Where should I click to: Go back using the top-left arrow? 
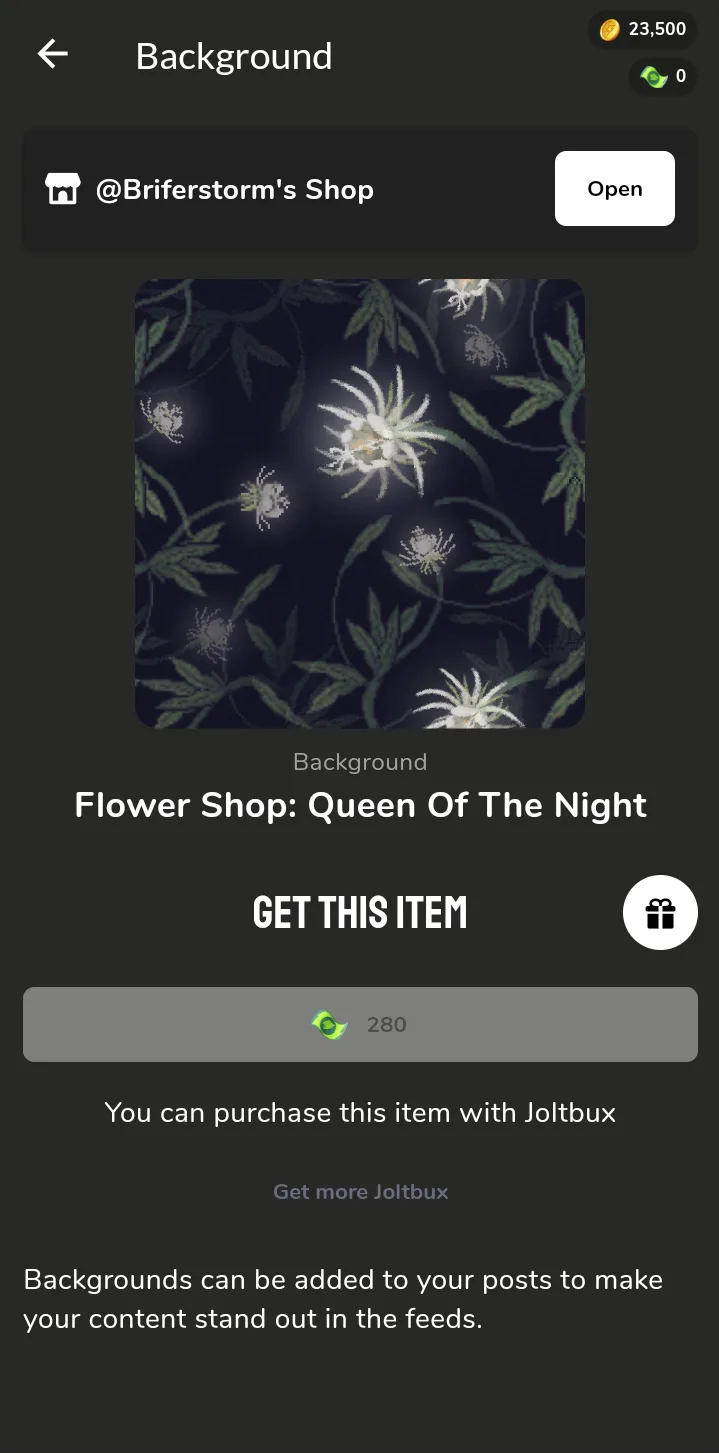(52, 54)
